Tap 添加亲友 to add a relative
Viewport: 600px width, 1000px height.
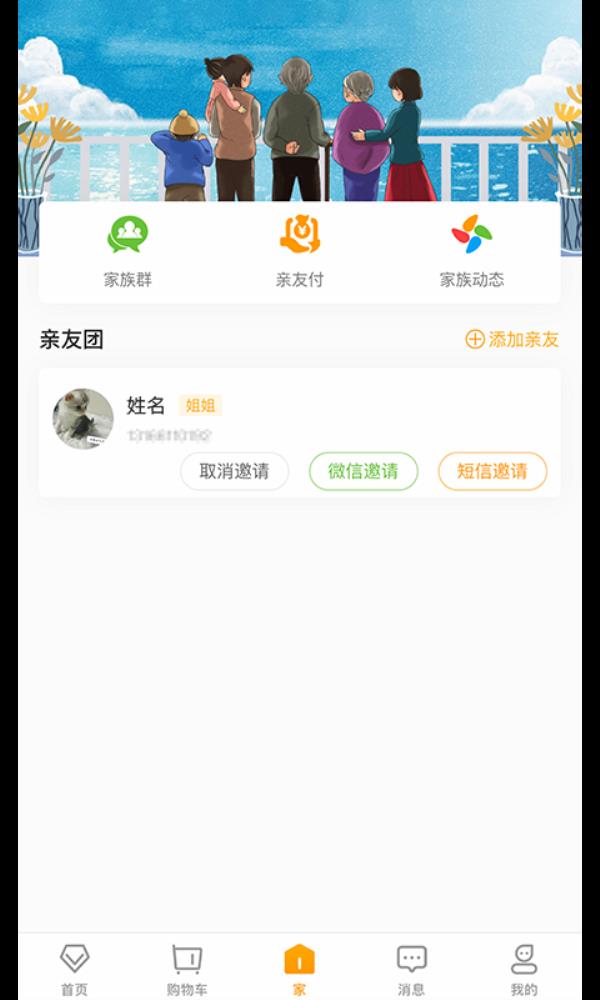point(512,340)
